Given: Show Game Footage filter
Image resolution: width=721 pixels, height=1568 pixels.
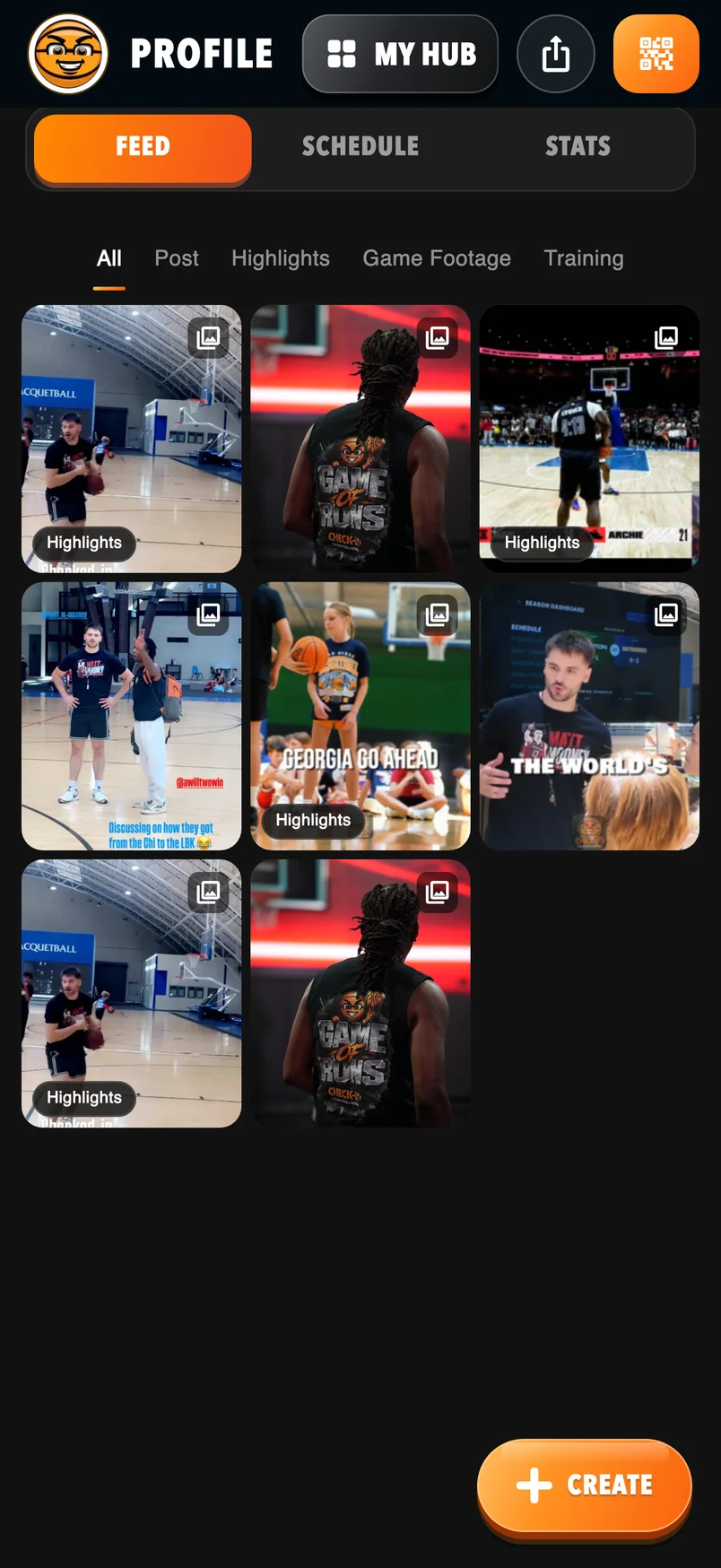Looking at the screenshot, I should click(x=437, y=258).
